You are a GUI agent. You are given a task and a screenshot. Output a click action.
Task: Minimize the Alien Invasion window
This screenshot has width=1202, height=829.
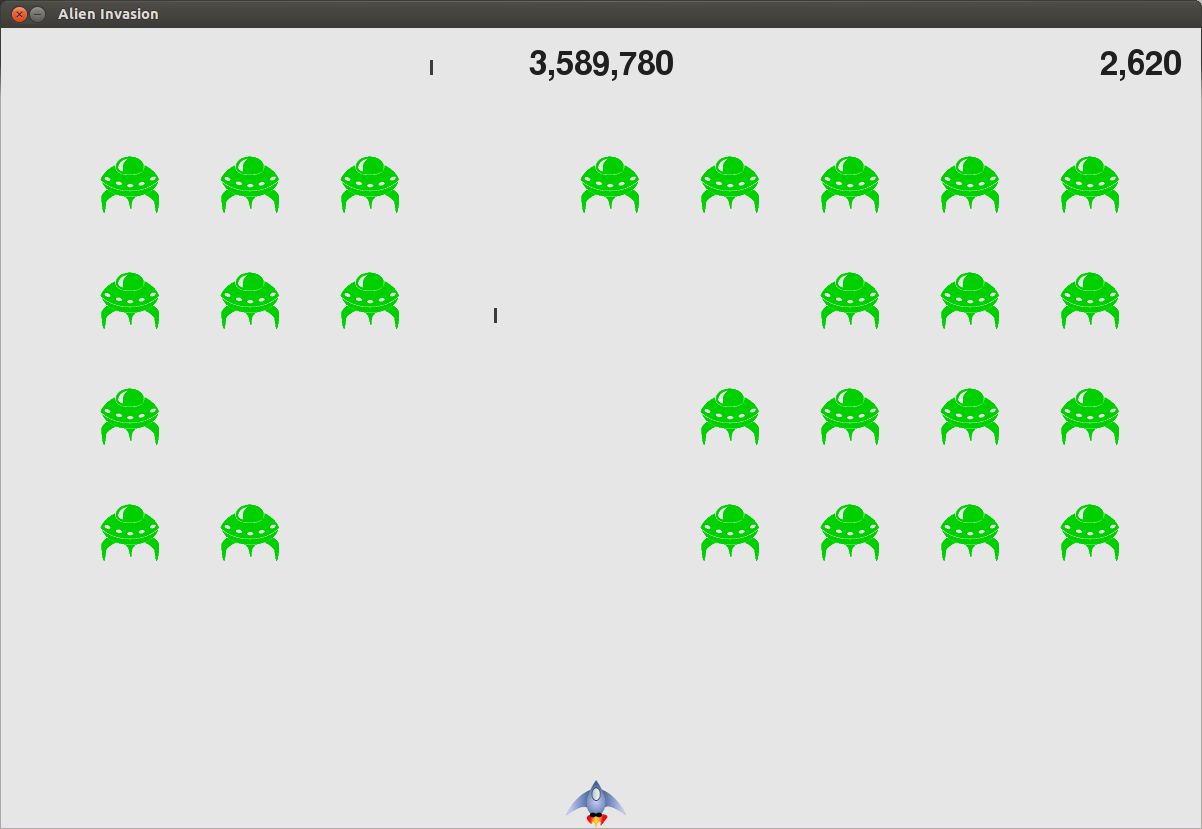(x=38, y=14)
